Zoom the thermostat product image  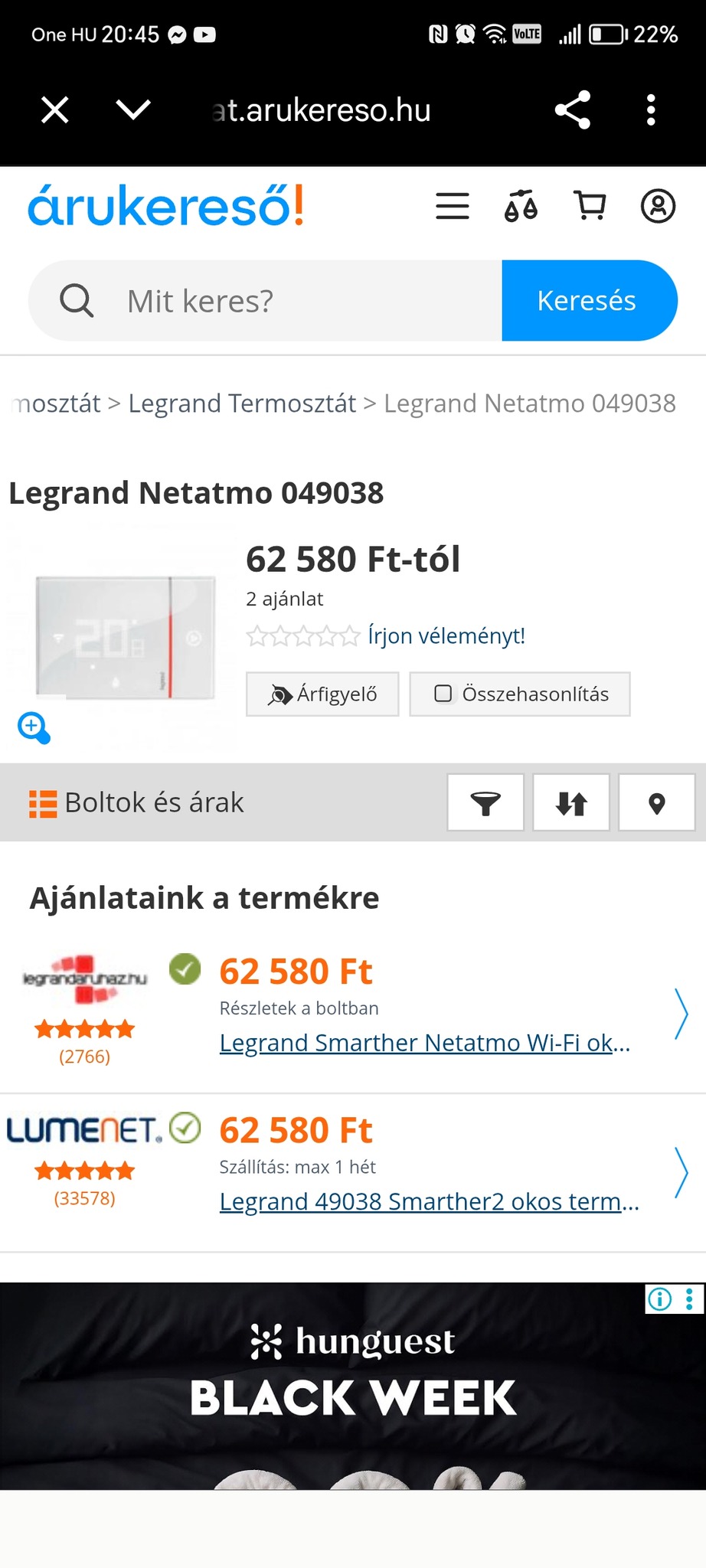34,727
